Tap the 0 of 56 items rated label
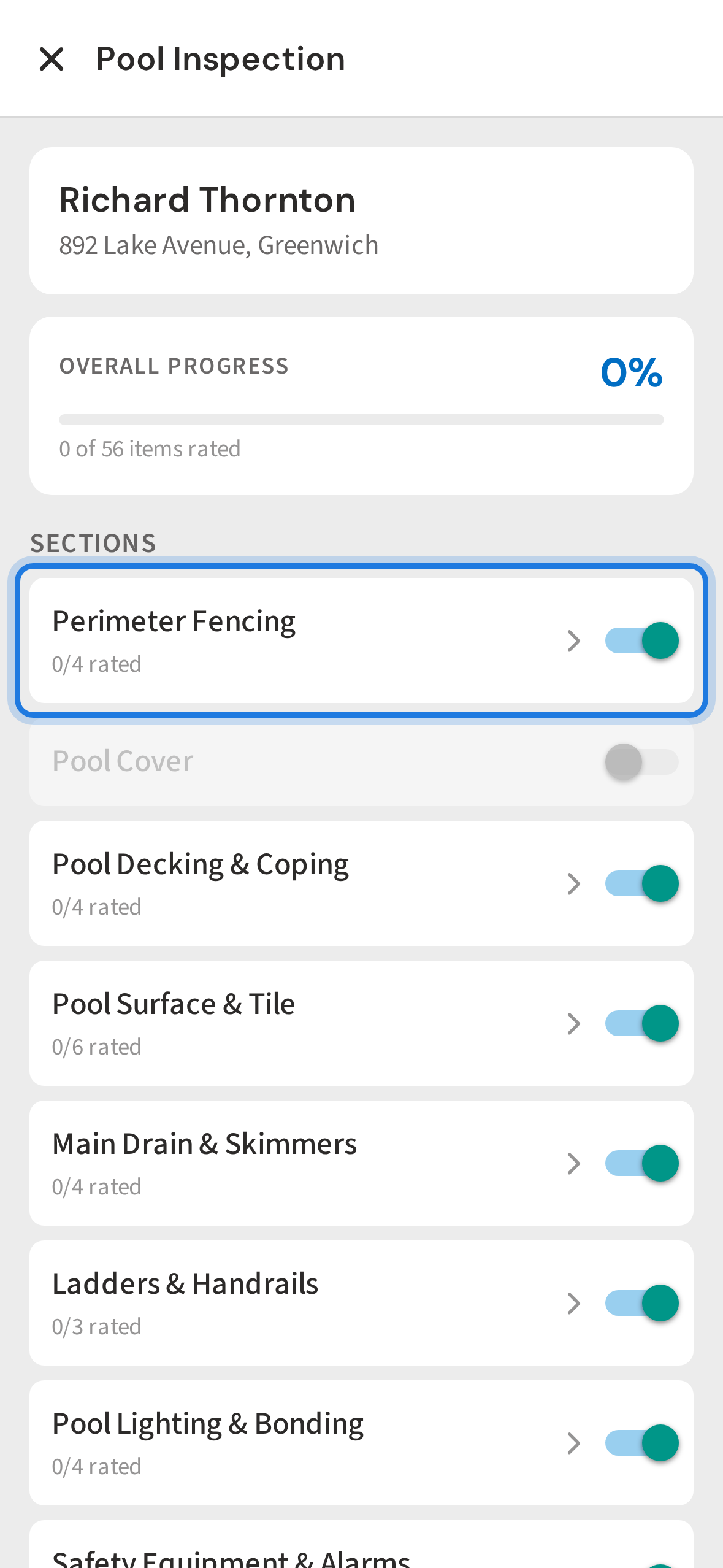723x1568 pixels. (x=150, y=448)
